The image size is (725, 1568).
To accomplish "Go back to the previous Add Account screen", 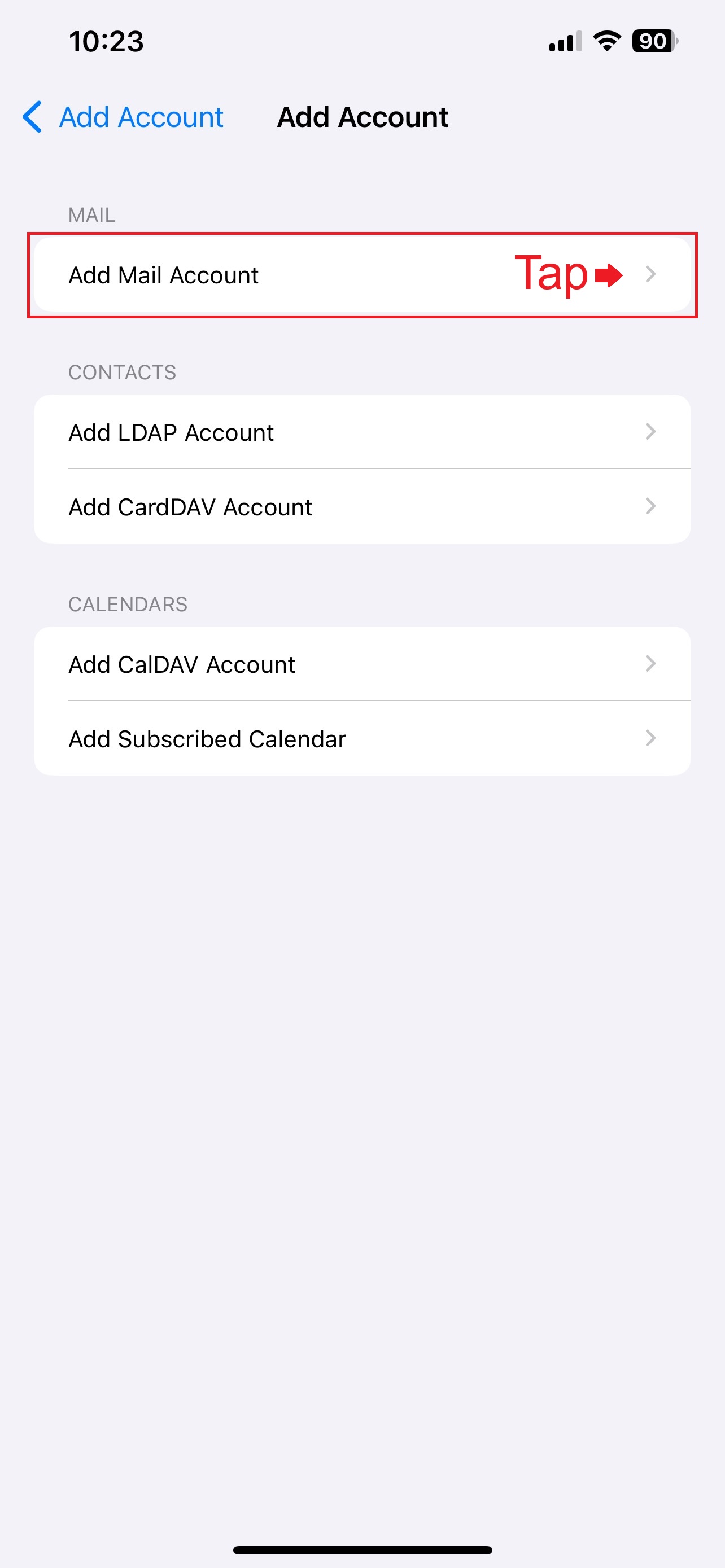I will click(123, 117).
